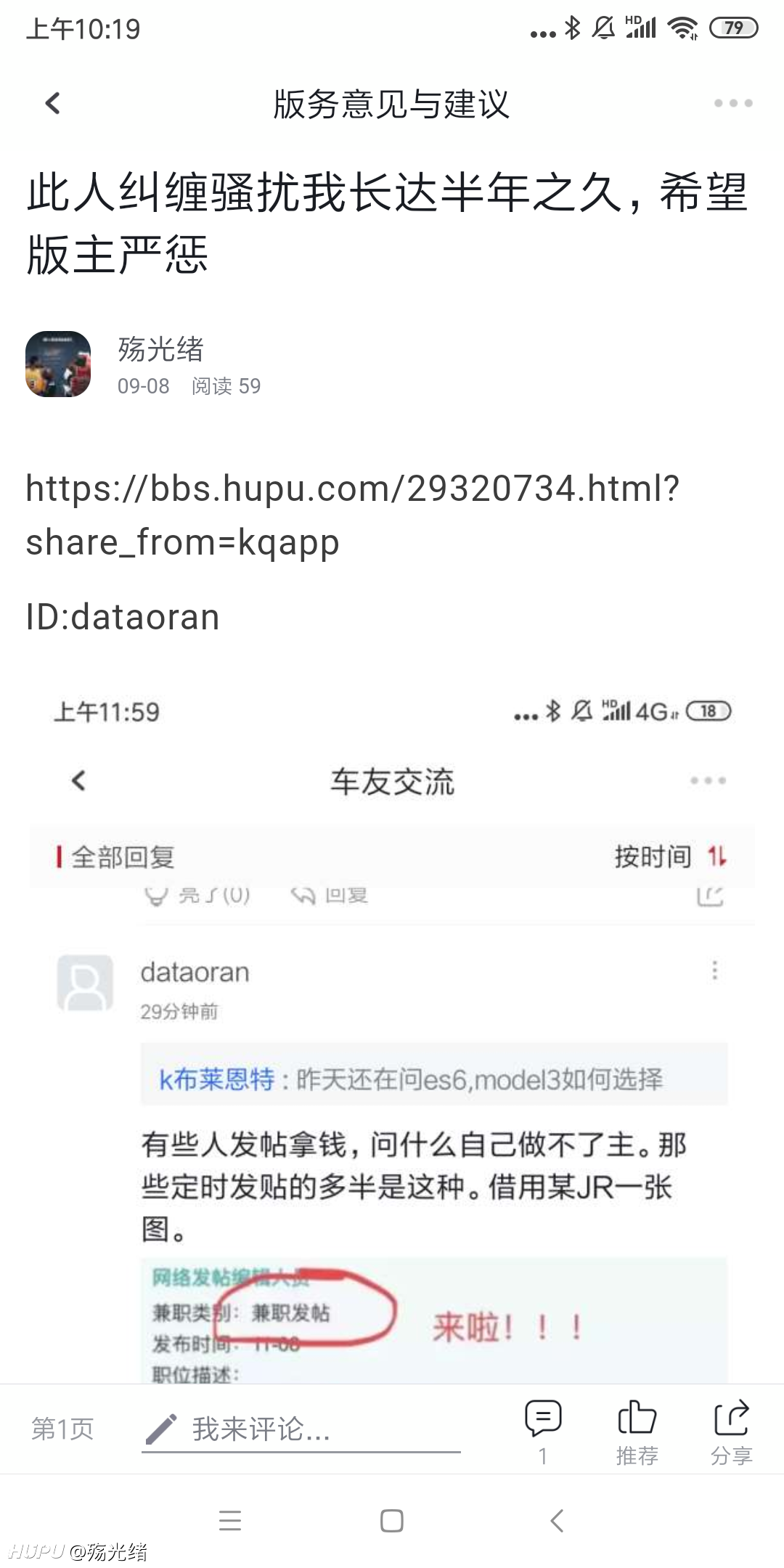Open the page selector 第1页
The width and height of the screenshot is (784, 1568).
click(62, 1429)
